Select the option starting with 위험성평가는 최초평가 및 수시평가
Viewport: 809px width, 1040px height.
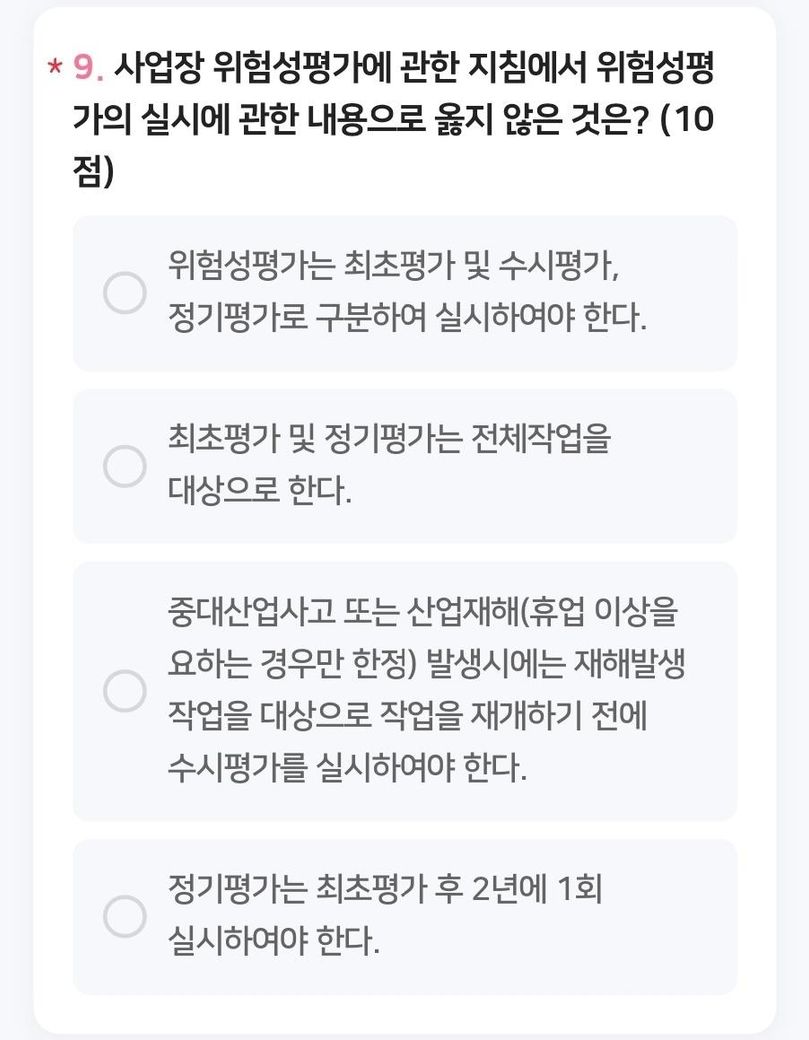pyautogui.click(x=126, y=292)
